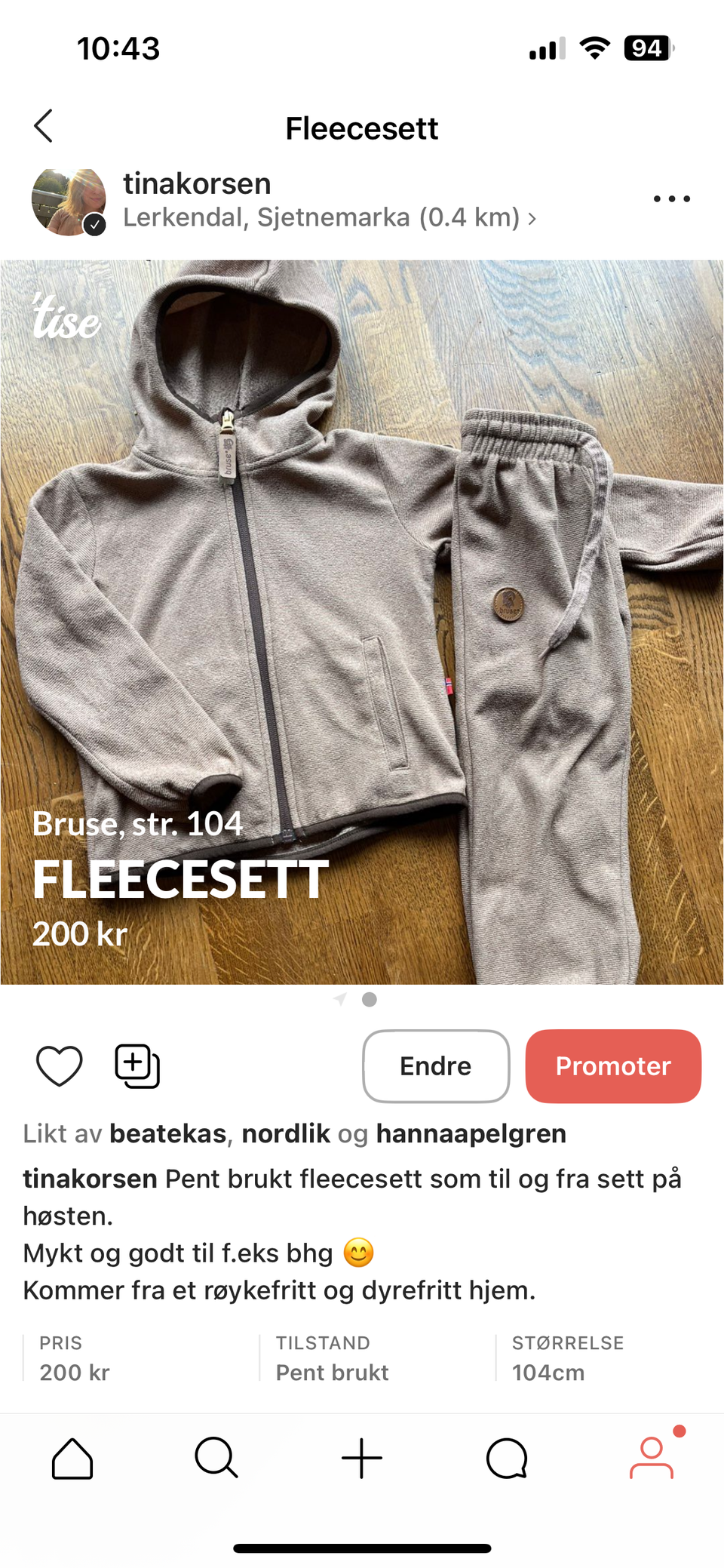Open tinakorsen's profile from the username

[197, 183]
